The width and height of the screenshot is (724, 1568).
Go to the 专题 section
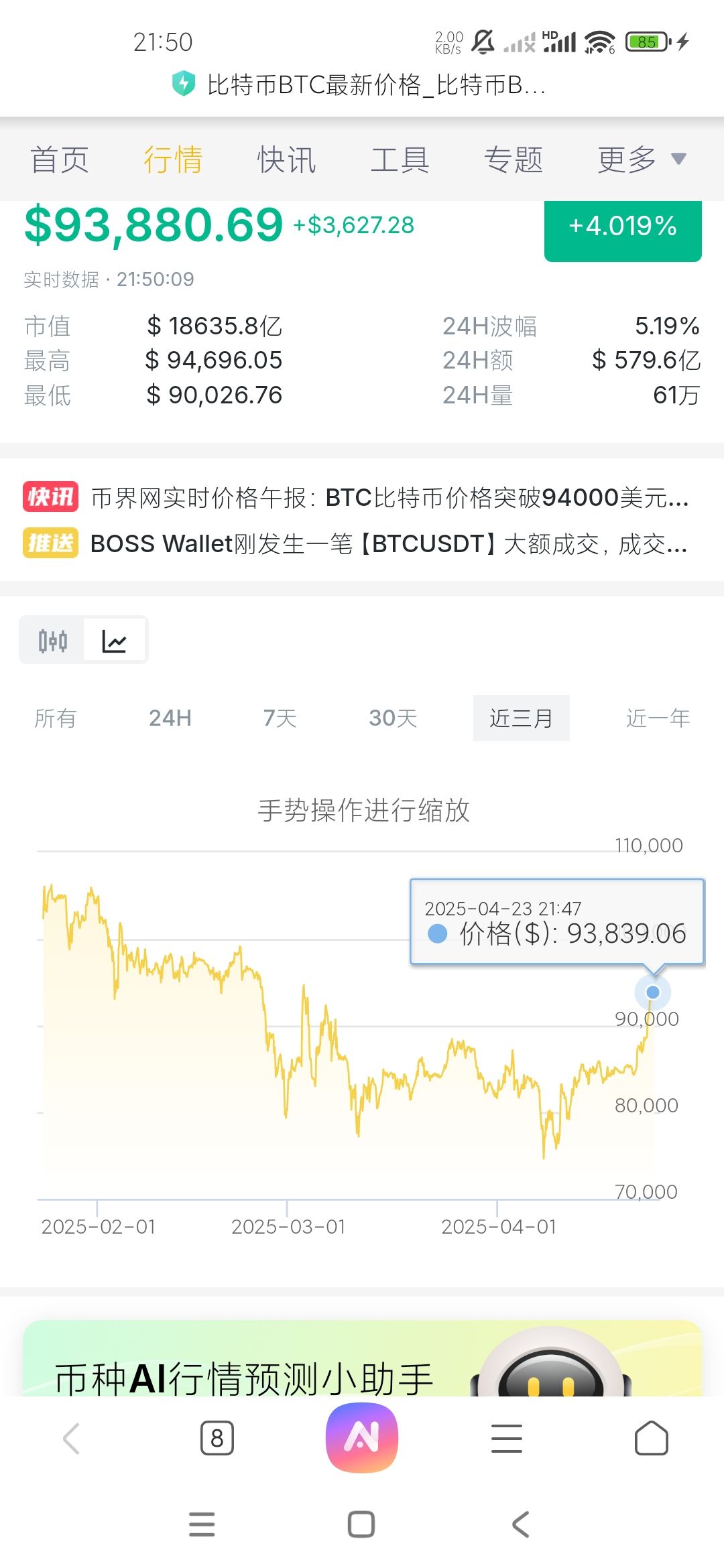514,159
